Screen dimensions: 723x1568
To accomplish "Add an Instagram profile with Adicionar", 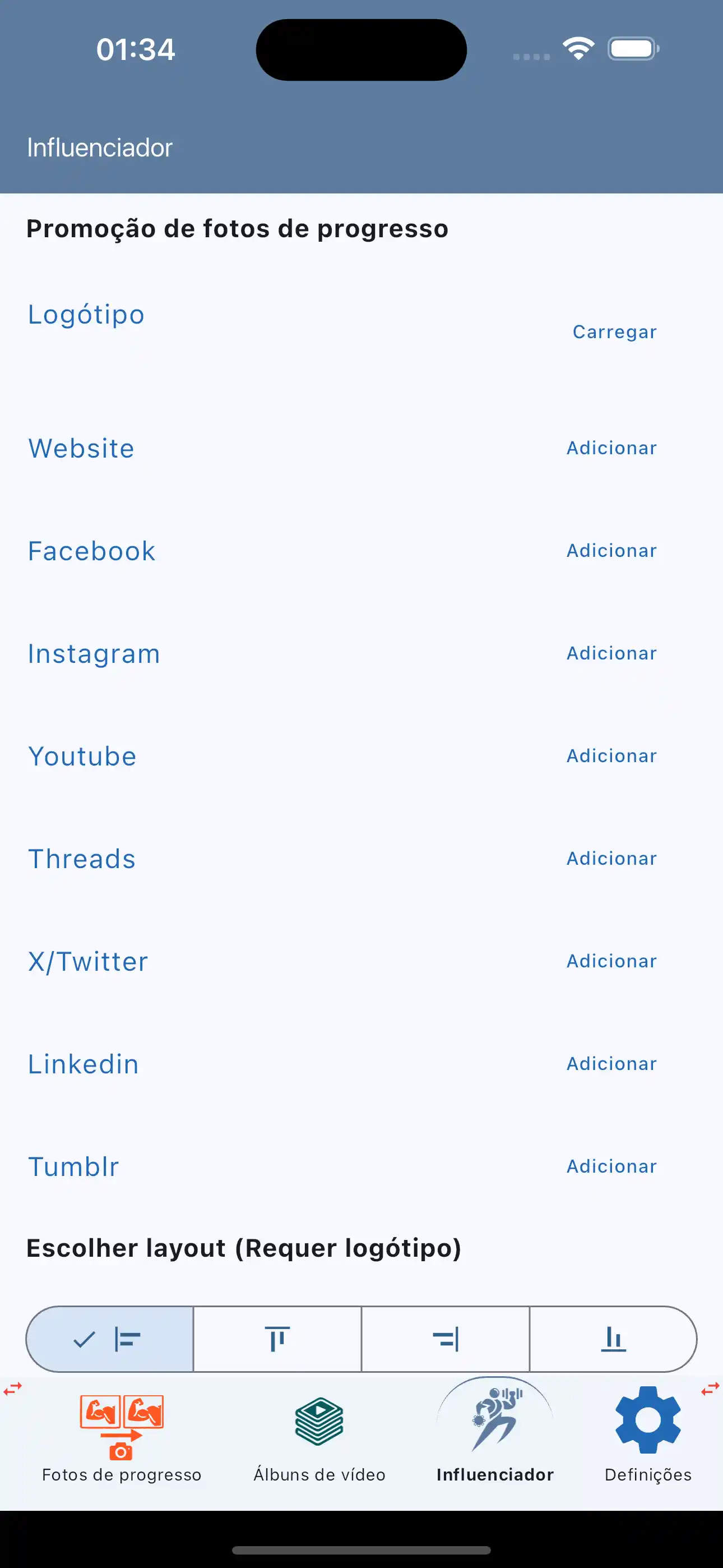I will [611, 653].
